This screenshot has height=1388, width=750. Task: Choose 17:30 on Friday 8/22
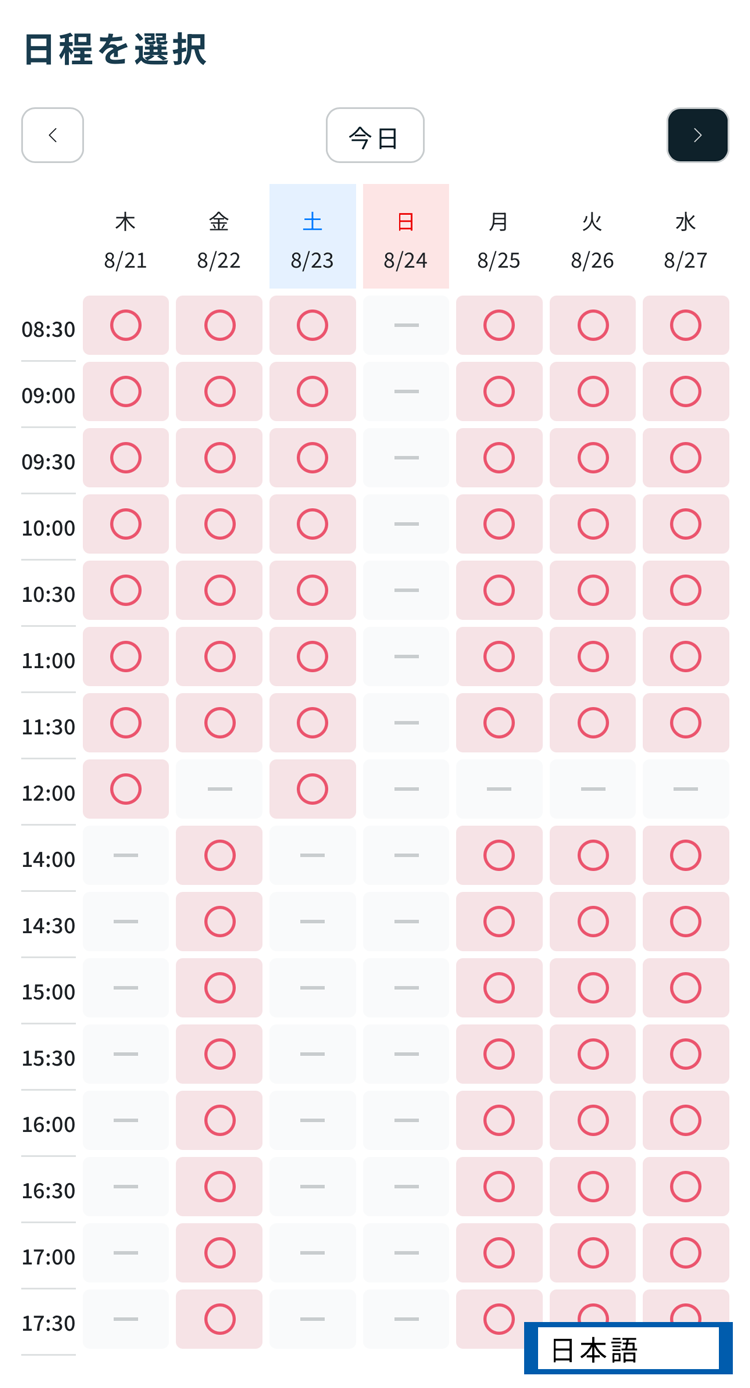(x=219, y=1319)
